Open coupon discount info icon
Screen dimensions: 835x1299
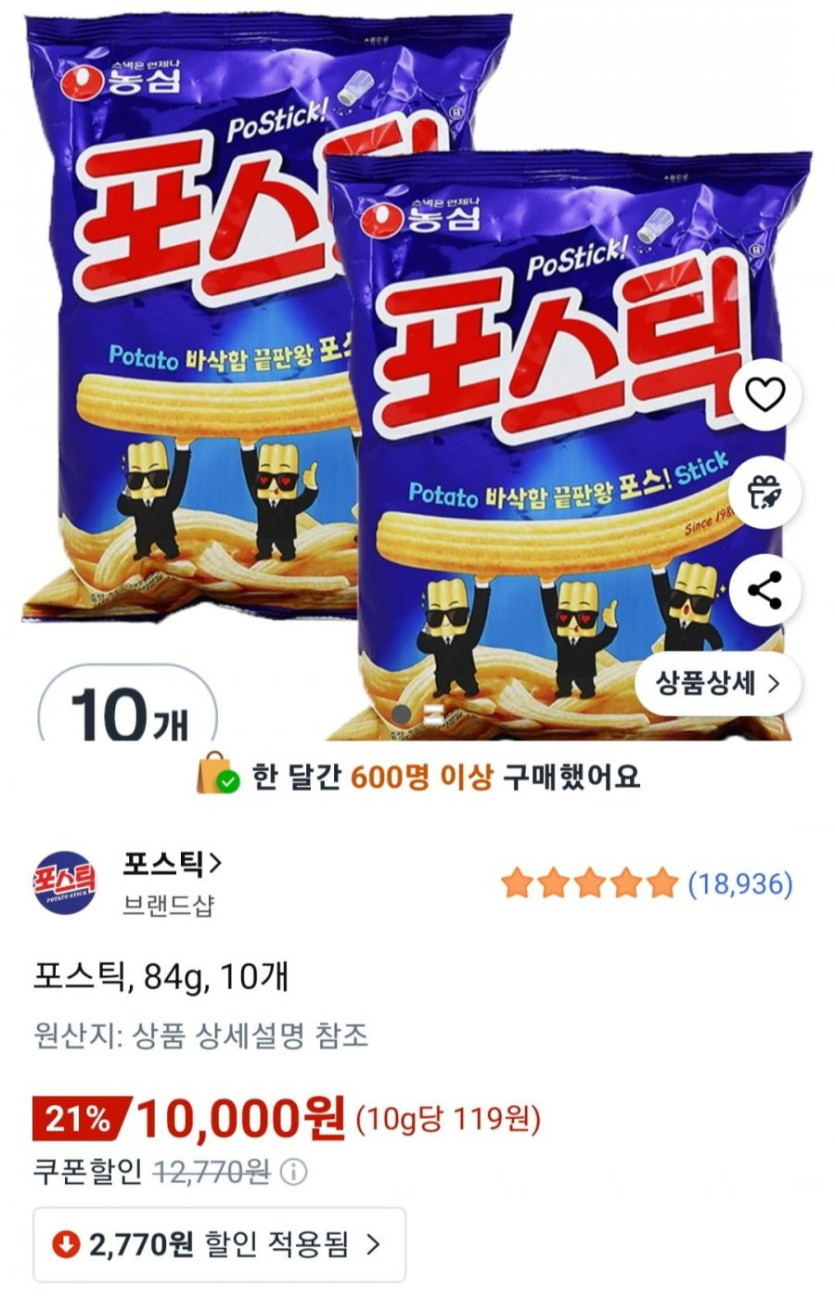click(294, 1172)
